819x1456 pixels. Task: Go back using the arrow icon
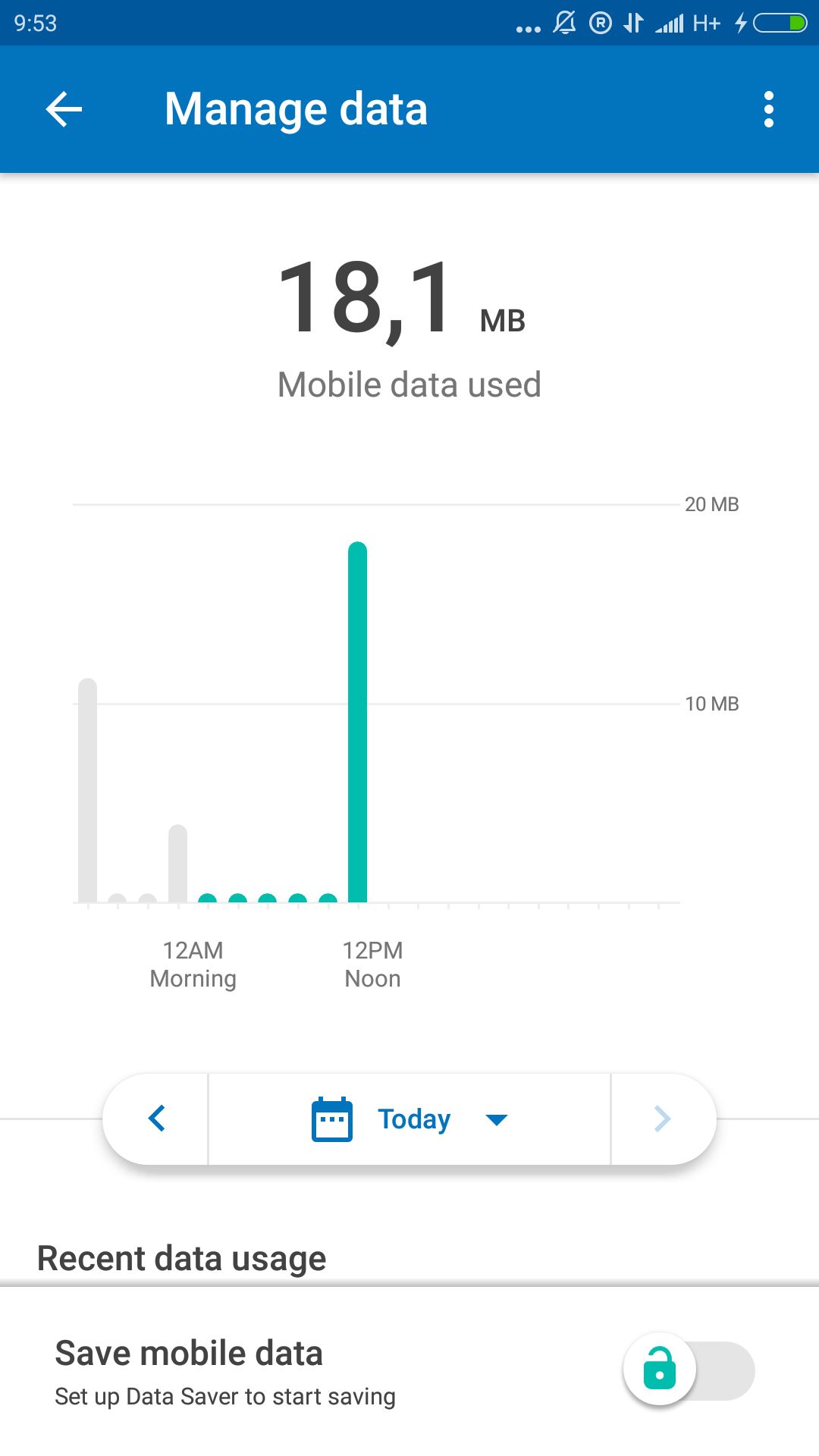pyautogui.click(x=64, y=110)
